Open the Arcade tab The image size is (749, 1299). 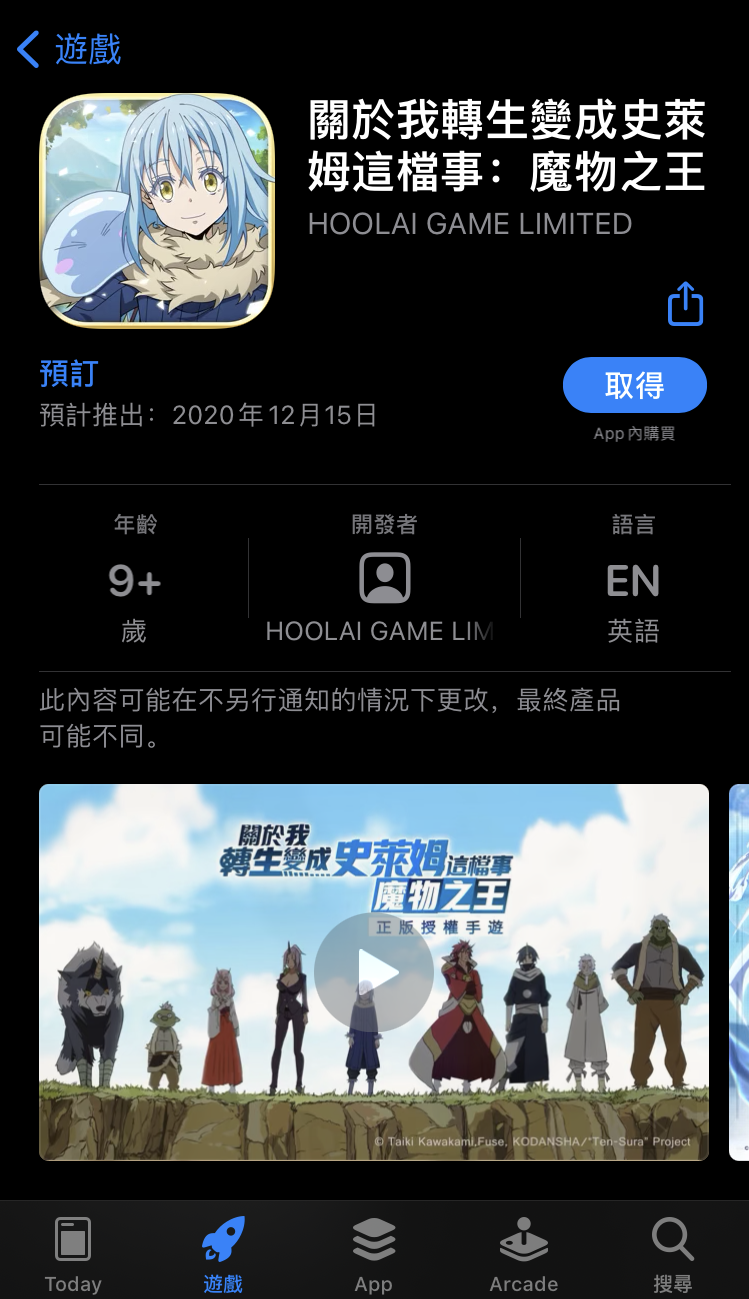pos(523,1254)
